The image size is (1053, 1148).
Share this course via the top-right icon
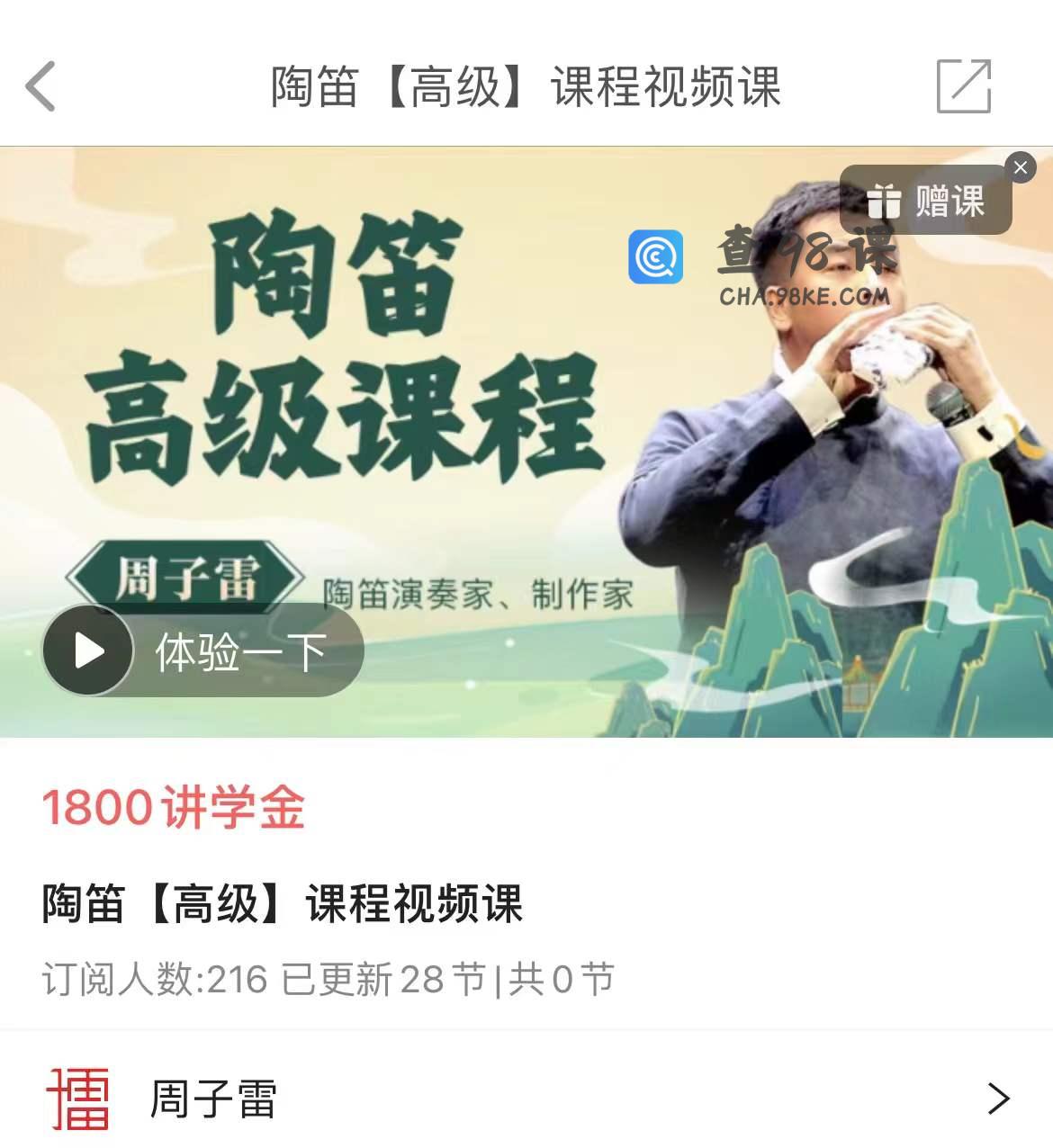pyautogui.click(x=963, y=86)
